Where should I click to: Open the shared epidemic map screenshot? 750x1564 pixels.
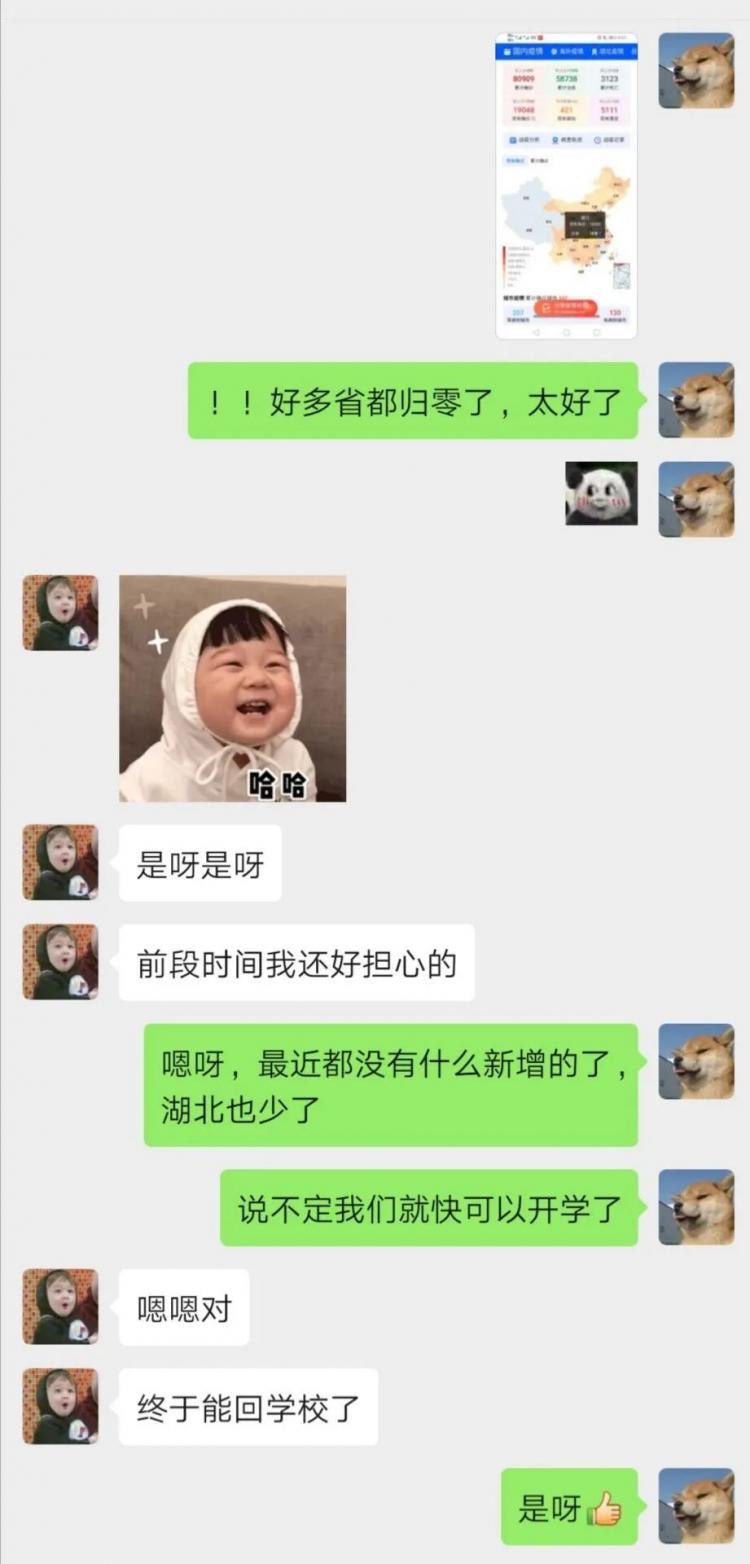click(566, 186)
